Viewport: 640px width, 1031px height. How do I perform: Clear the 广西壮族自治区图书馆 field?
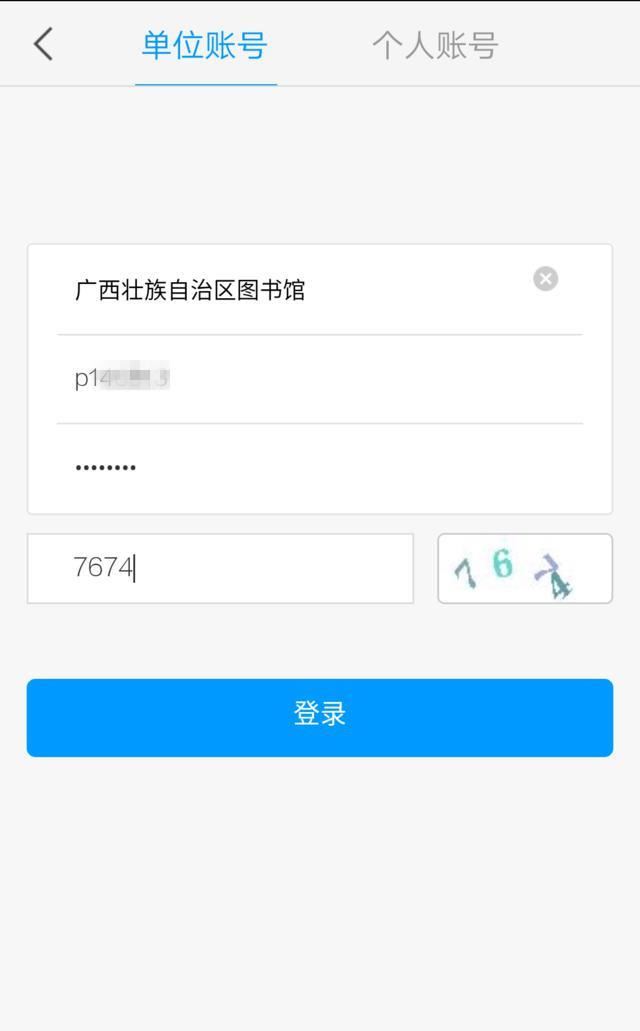tap(545, 278)
